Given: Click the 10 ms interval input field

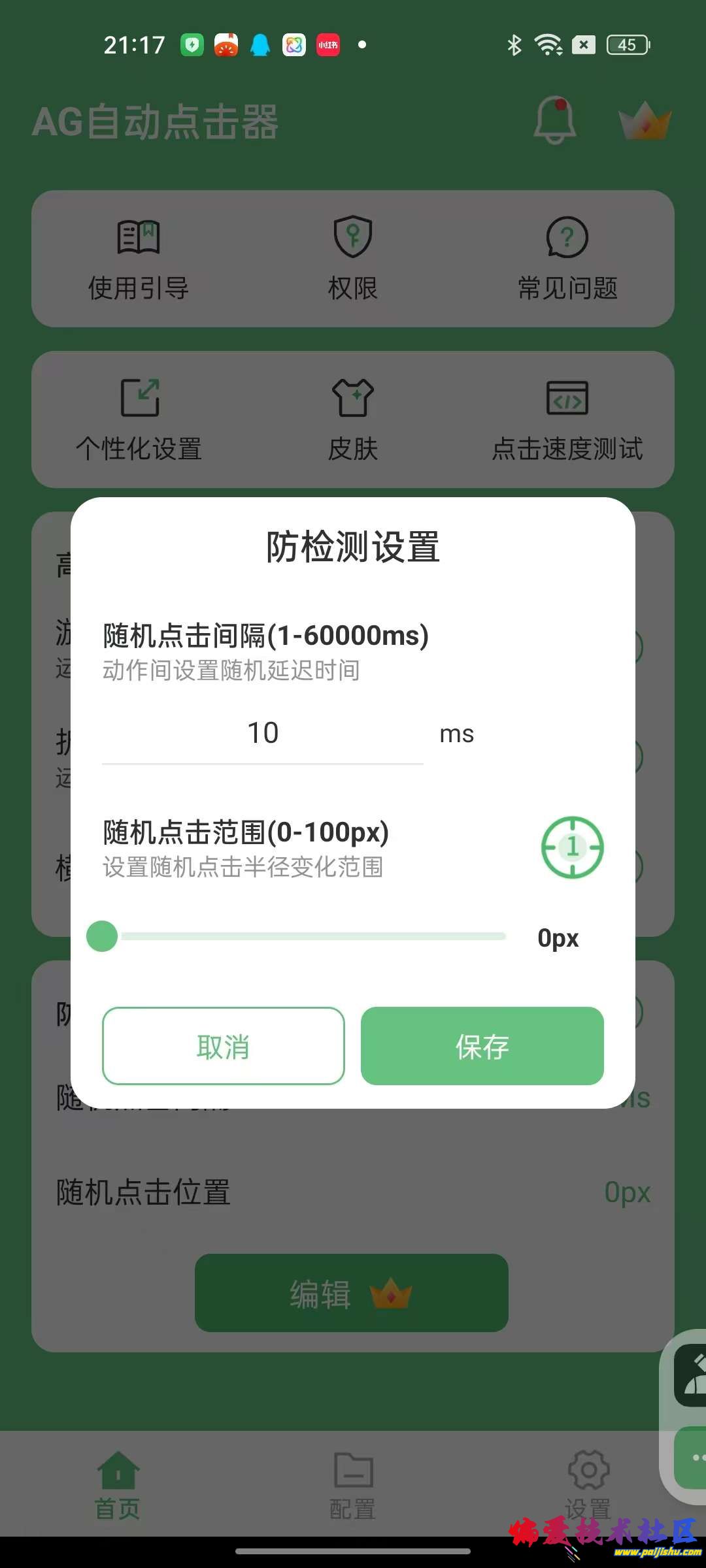Looking at the screenshot, I should 263,733.
